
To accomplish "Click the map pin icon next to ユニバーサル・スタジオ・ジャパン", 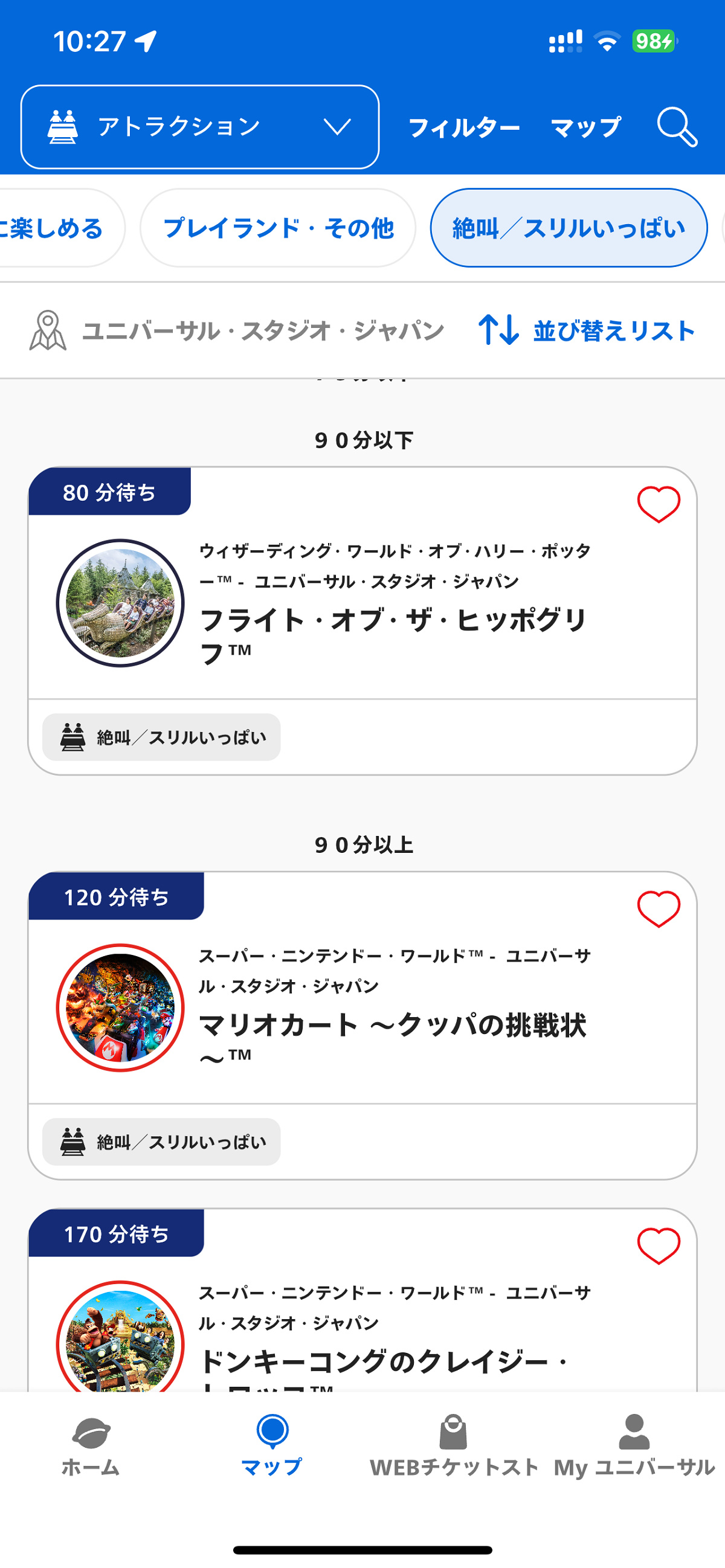I will point(48,329).
